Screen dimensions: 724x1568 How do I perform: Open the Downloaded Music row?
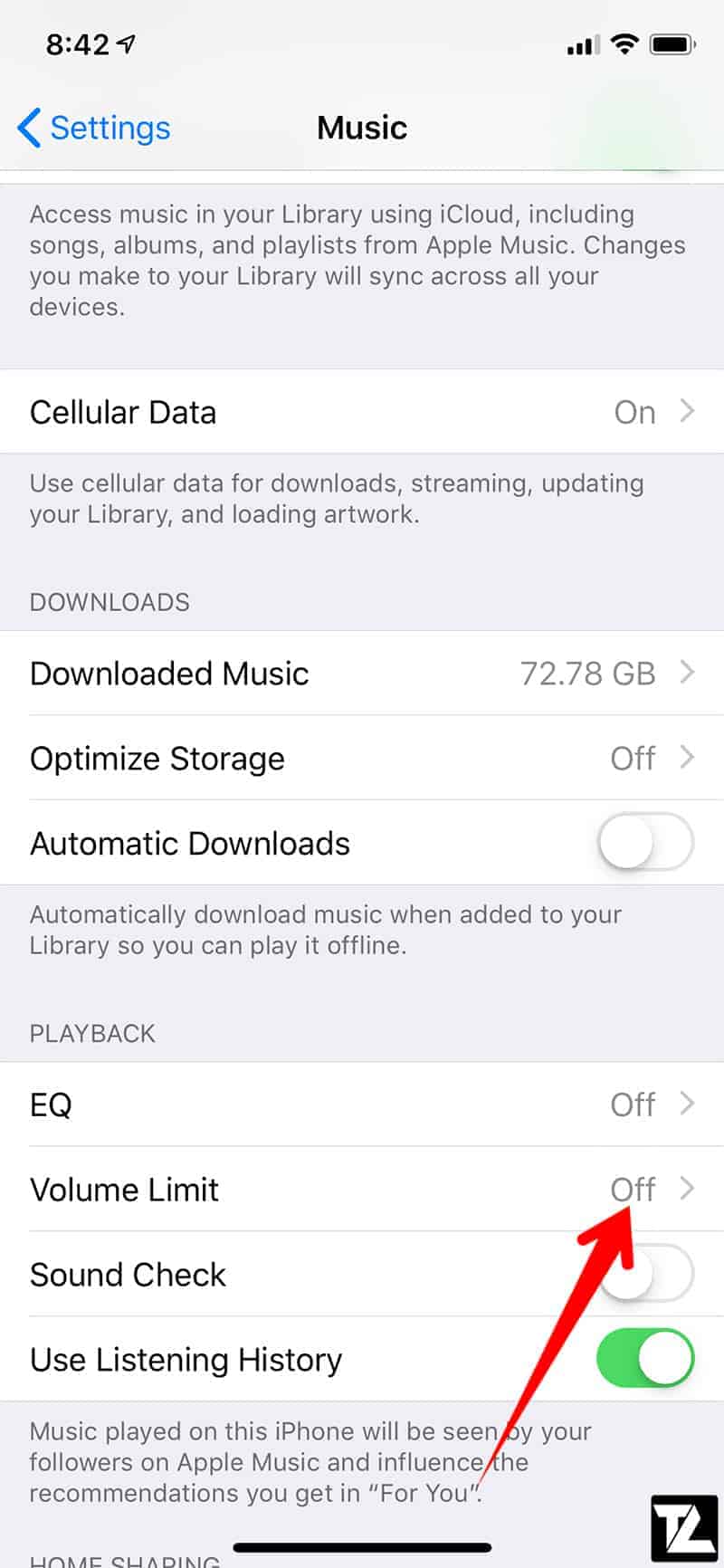[362, 673]
